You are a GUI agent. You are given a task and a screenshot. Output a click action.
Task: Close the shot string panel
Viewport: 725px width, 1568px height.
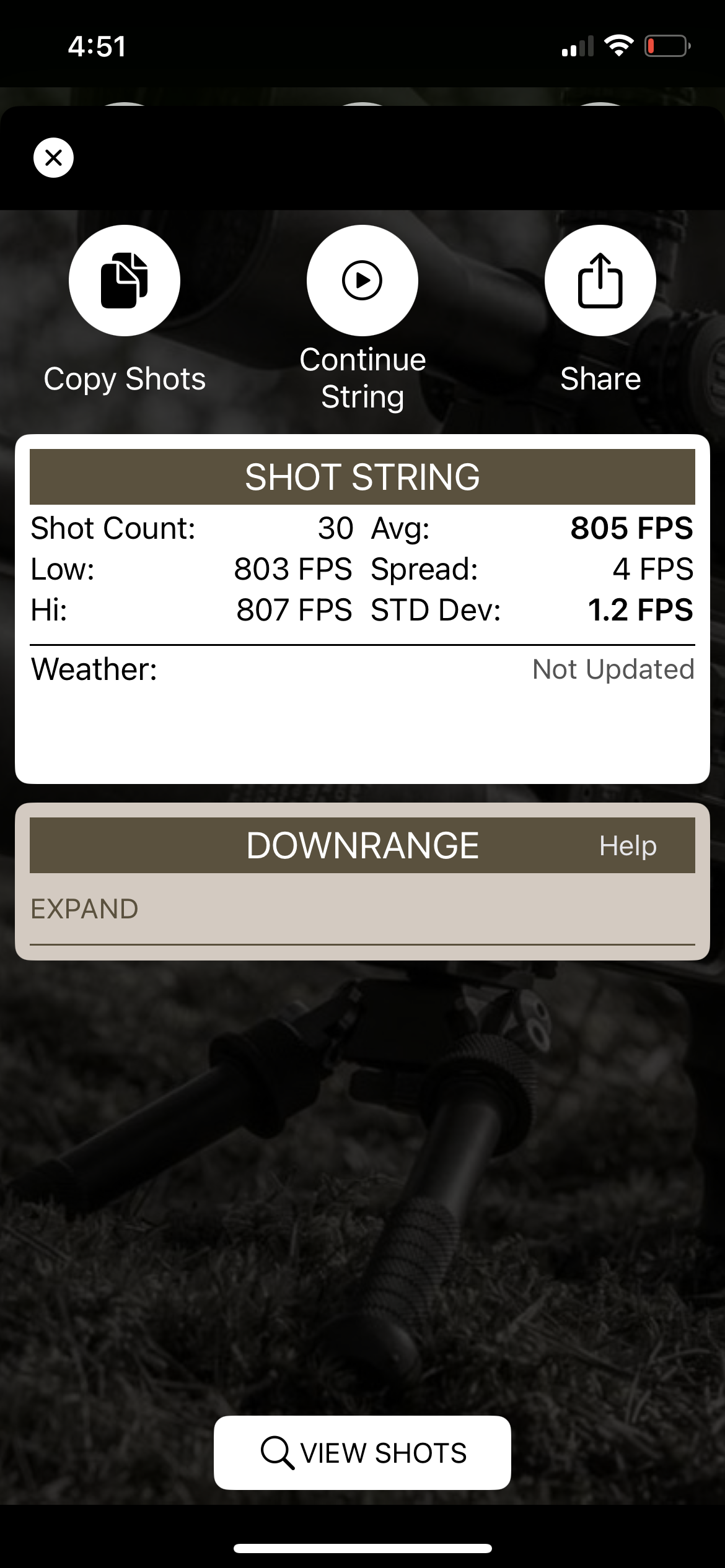click(x=53, y=157)
